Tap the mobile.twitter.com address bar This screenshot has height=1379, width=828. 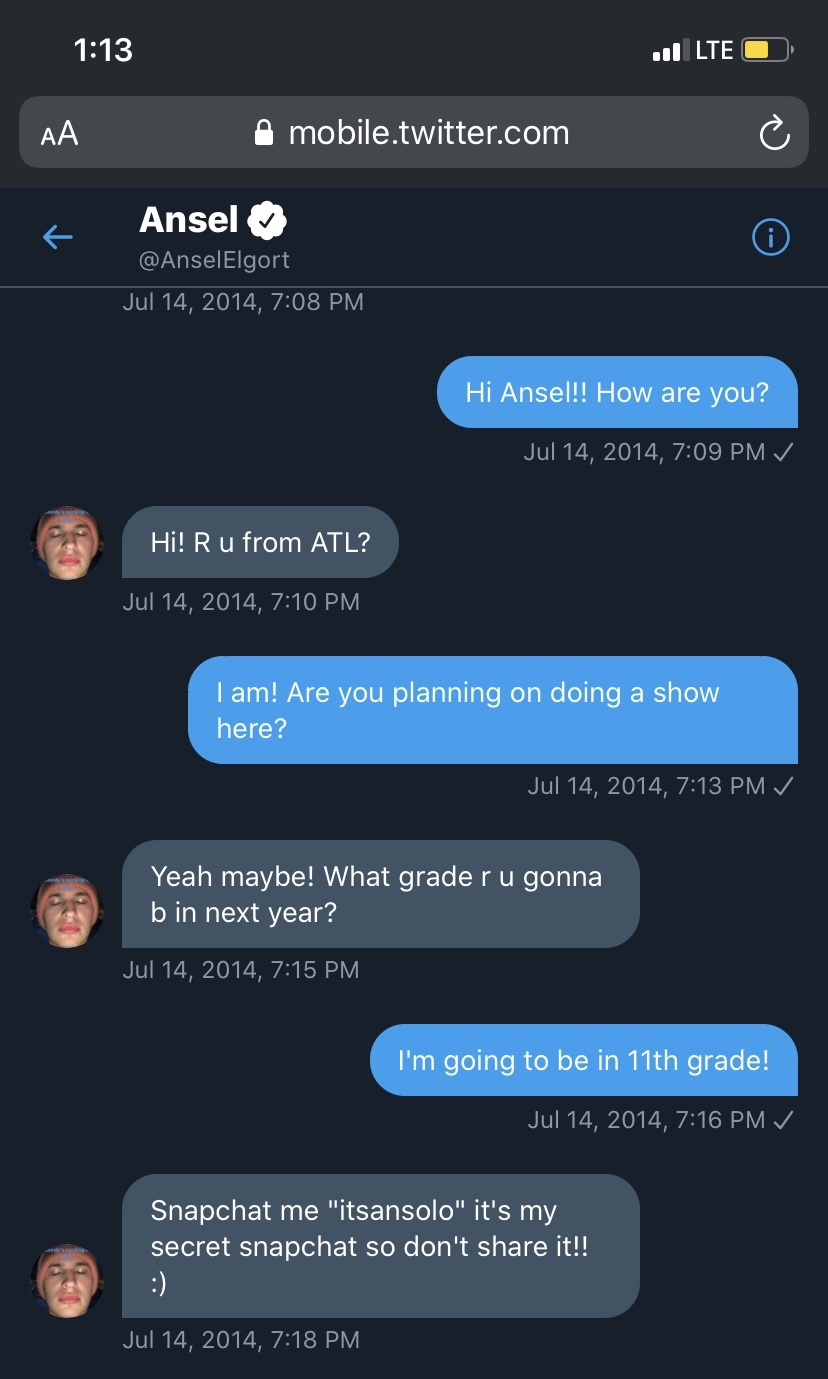point(428,133)
